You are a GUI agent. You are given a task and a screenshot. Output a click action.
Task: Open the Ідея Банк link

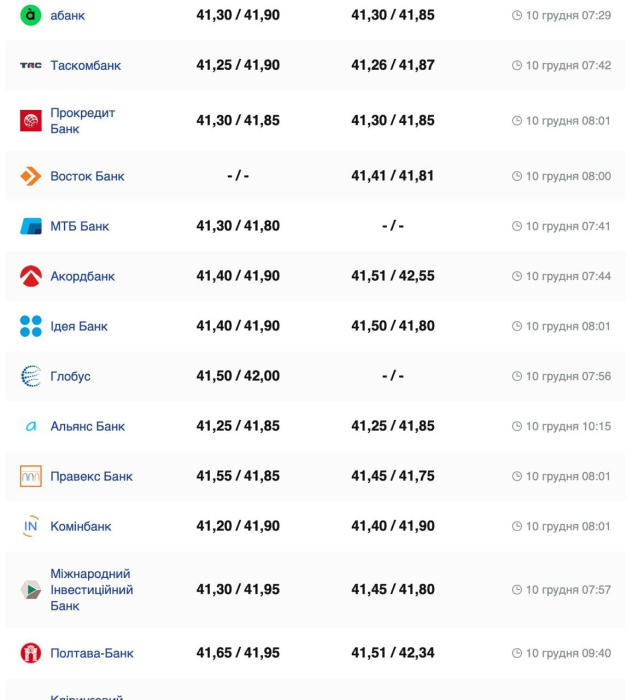(78, 326)
